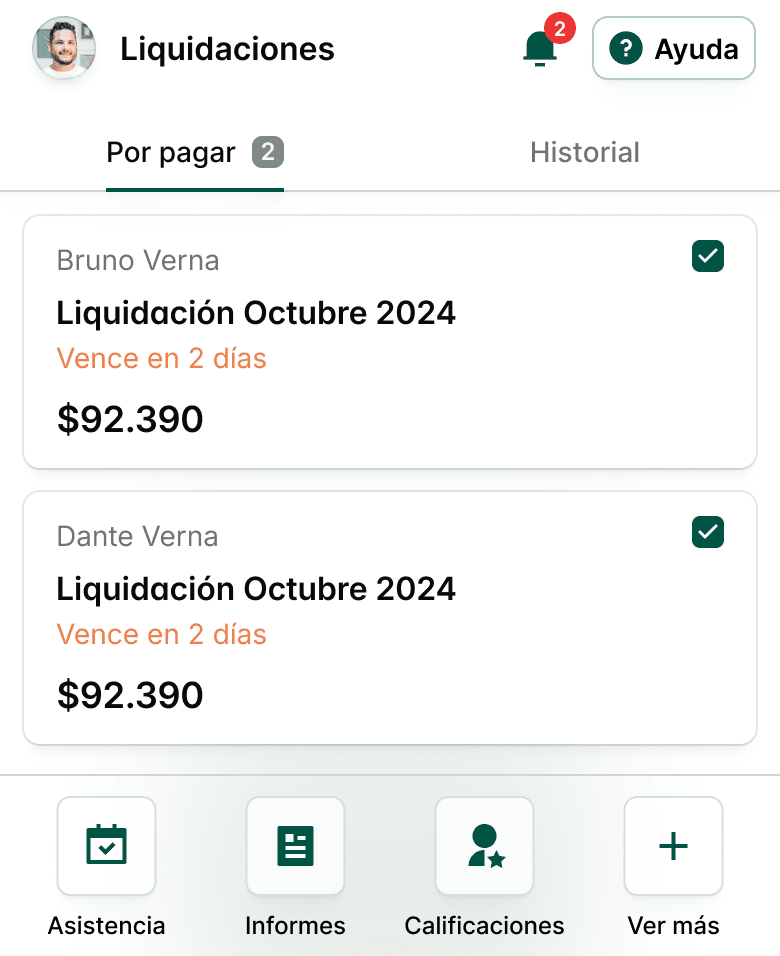The image size is (780, 956).
Task: Uncheck Dante Verna's liquidation checkbox
Action: click(x=707, y=532)
